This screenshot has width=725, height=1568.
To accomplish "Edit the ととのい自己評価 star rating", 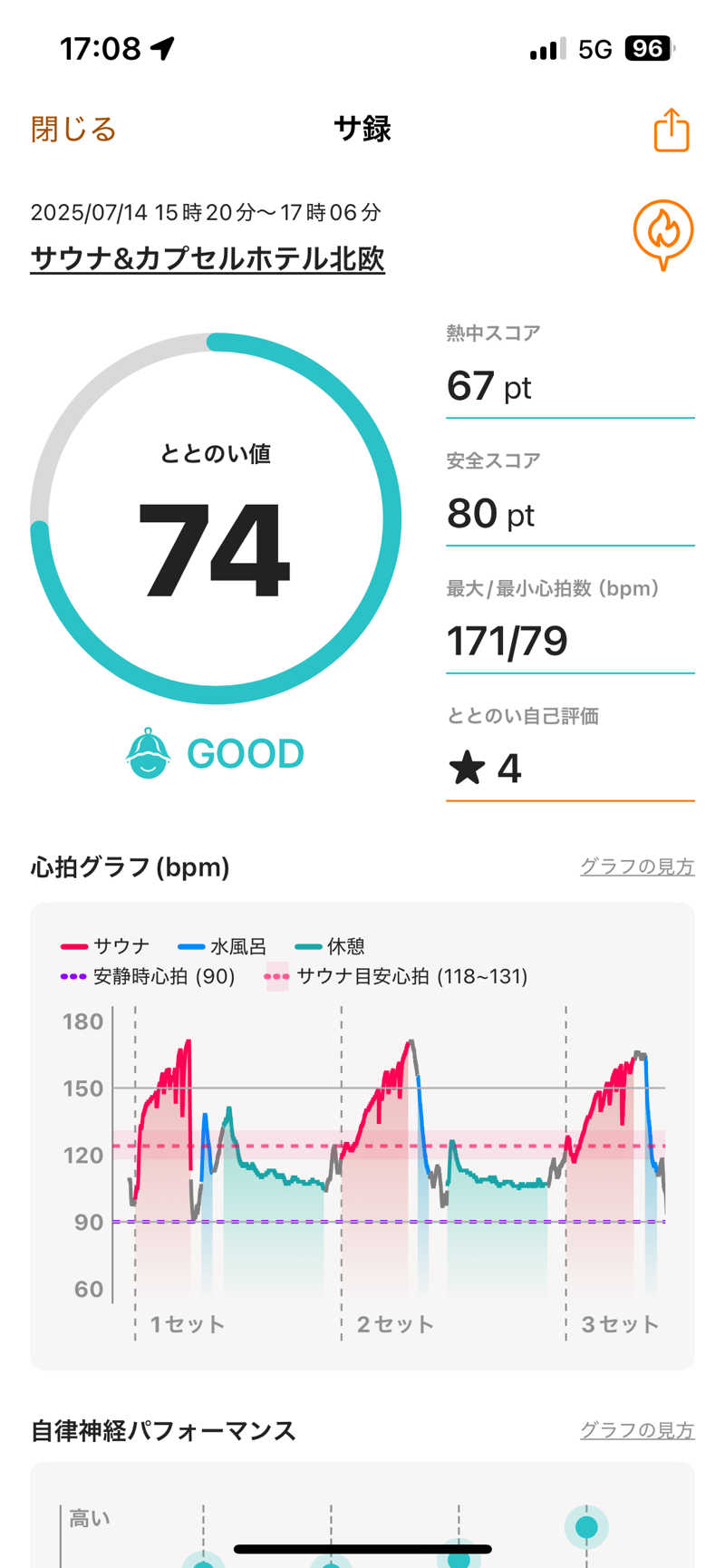I will [x=569, y=769].
